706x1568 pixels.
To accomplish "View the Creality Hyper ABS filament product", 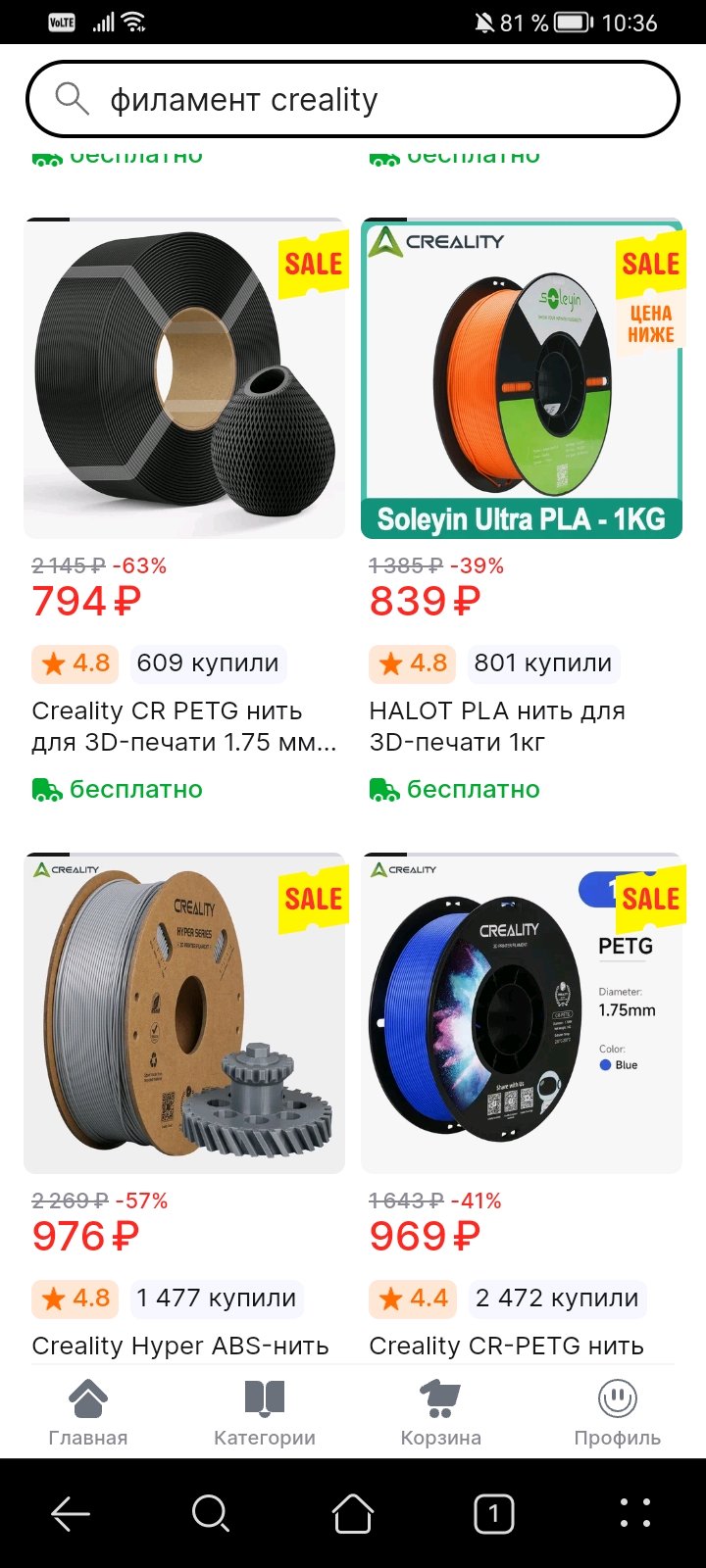I will click(184, 1013).
